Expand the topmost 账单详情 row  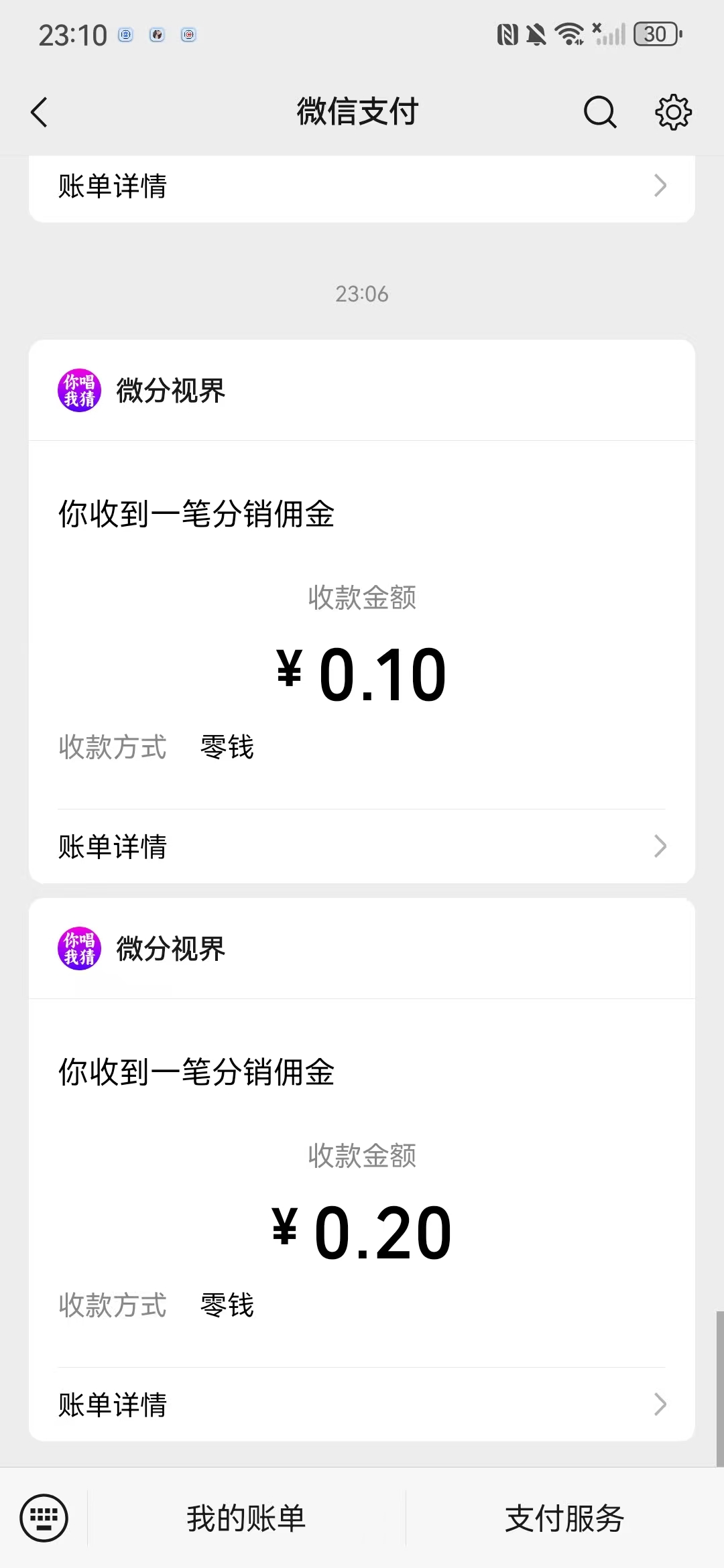[361, 186]
